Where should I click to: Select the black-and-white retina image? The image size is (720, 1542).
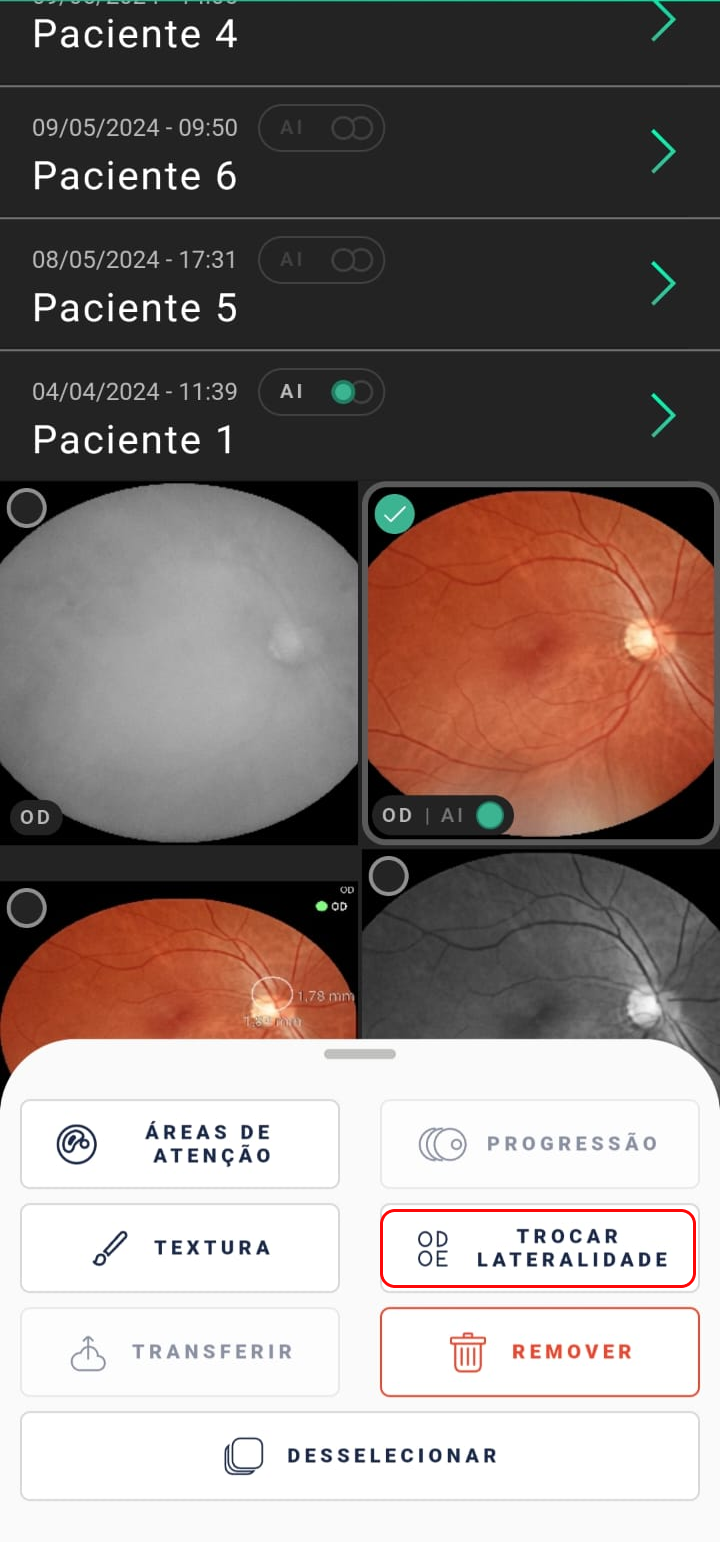389,876
